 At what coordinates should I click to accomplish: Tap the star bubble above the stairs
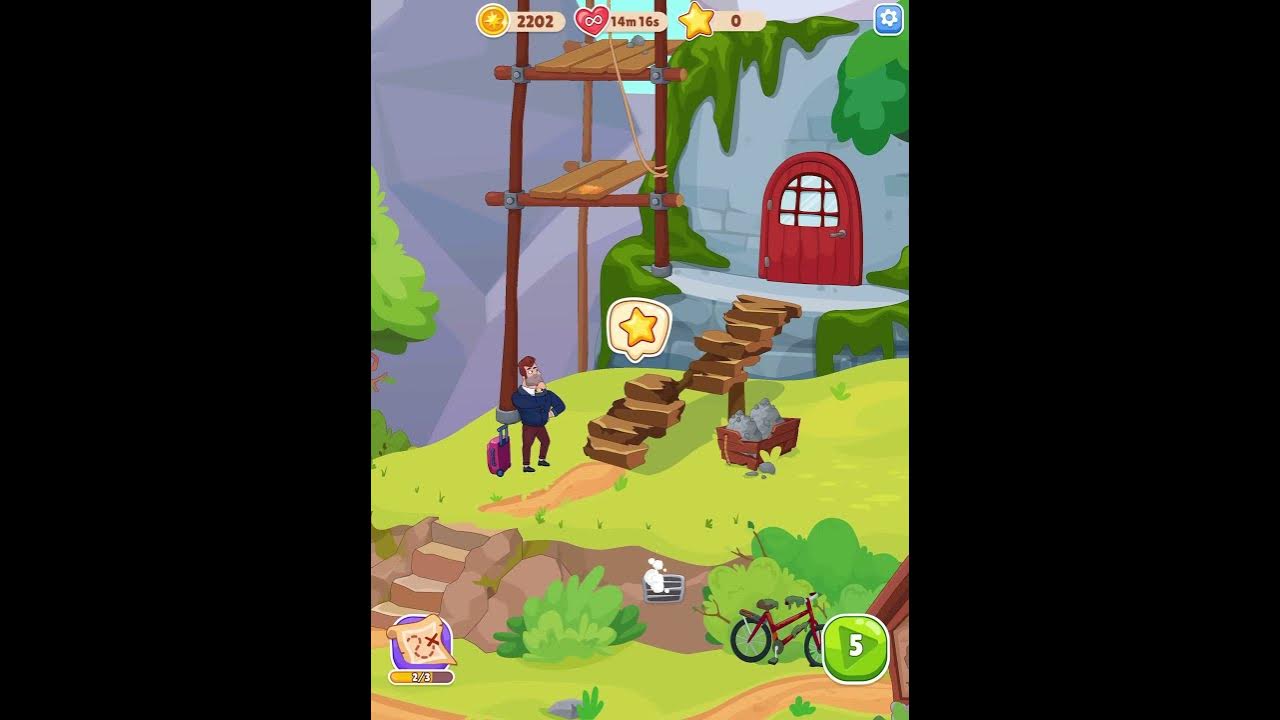tap(638, 328)
